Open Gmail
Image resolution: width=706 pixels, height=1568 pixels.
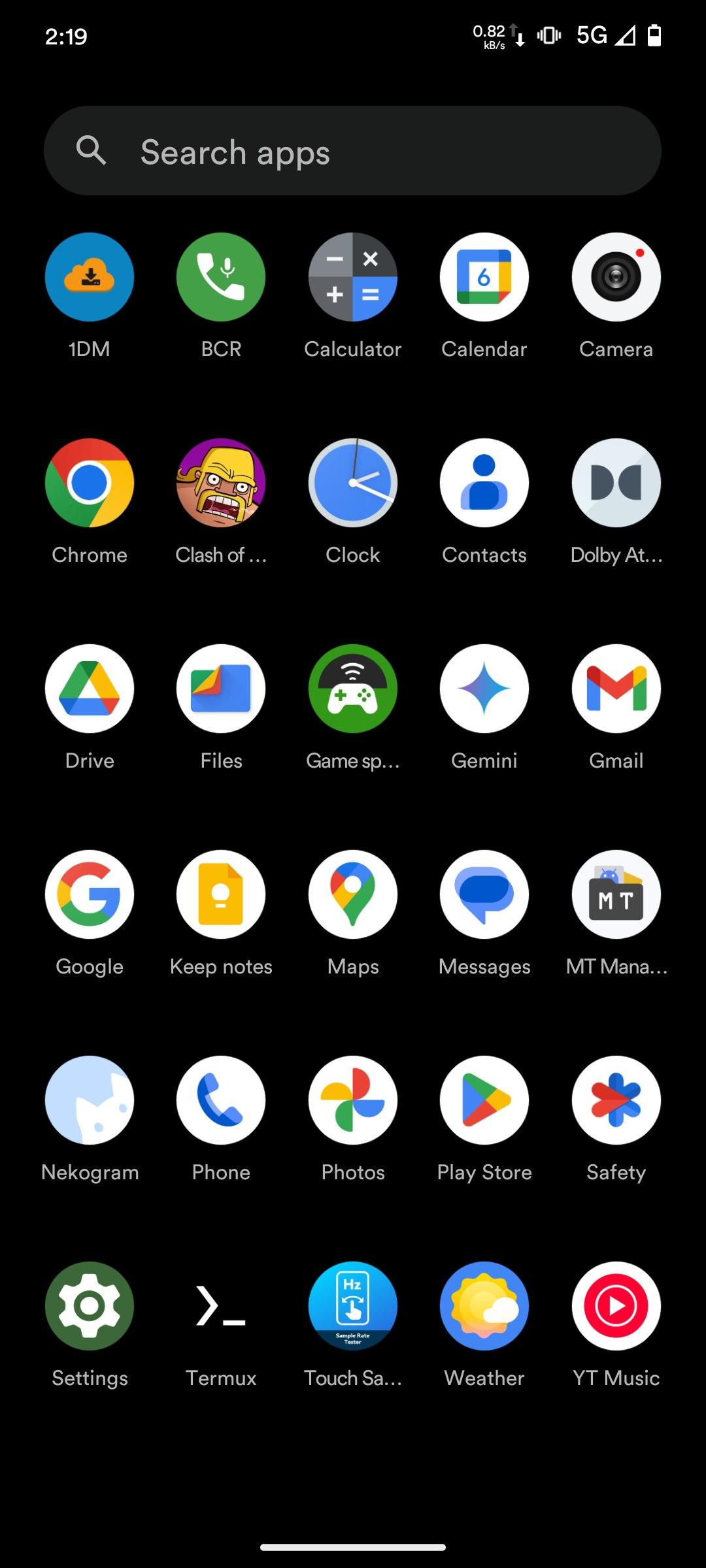[616, 689]
